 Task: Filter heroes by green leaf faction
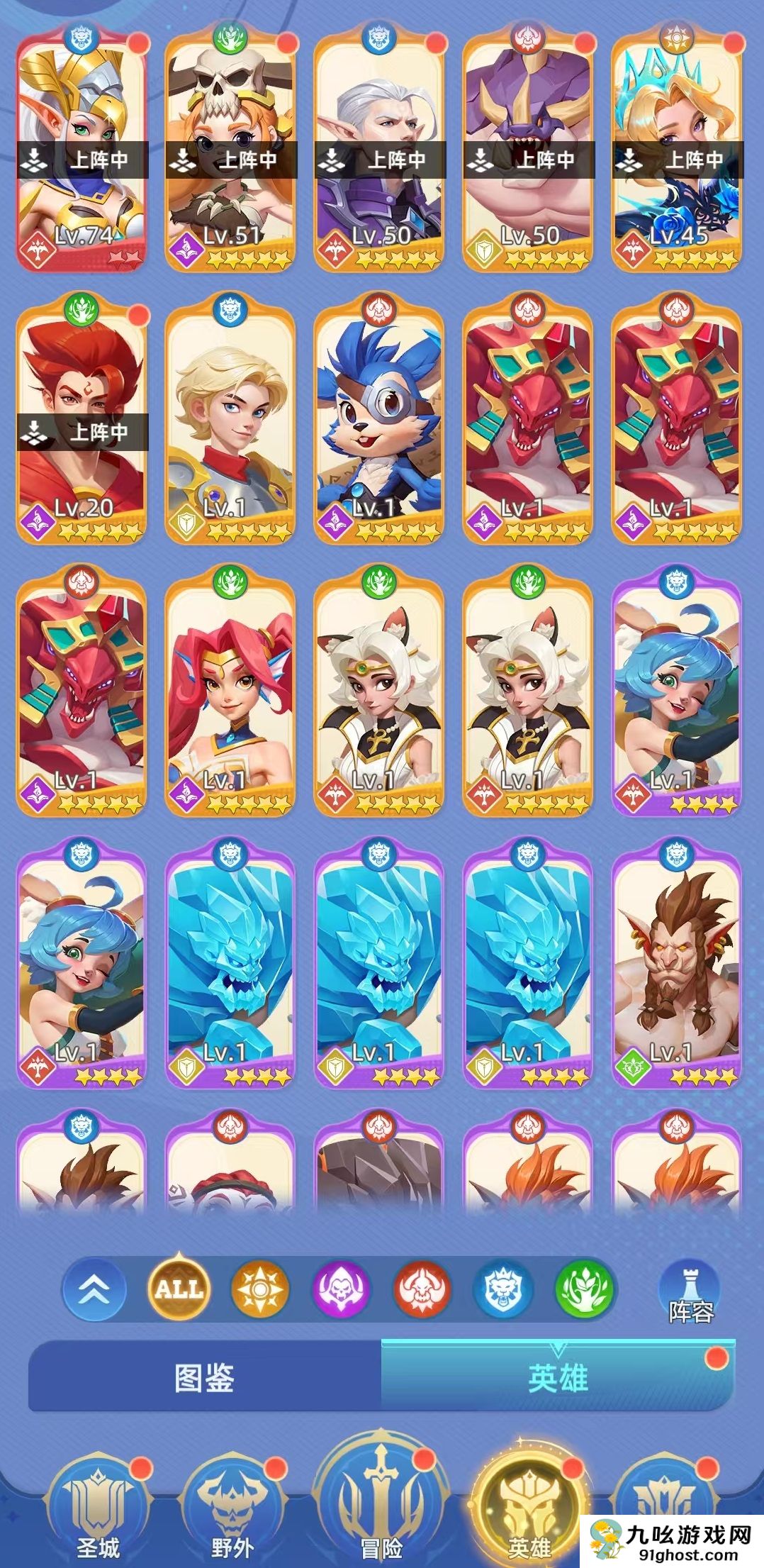click(585, 1289)
